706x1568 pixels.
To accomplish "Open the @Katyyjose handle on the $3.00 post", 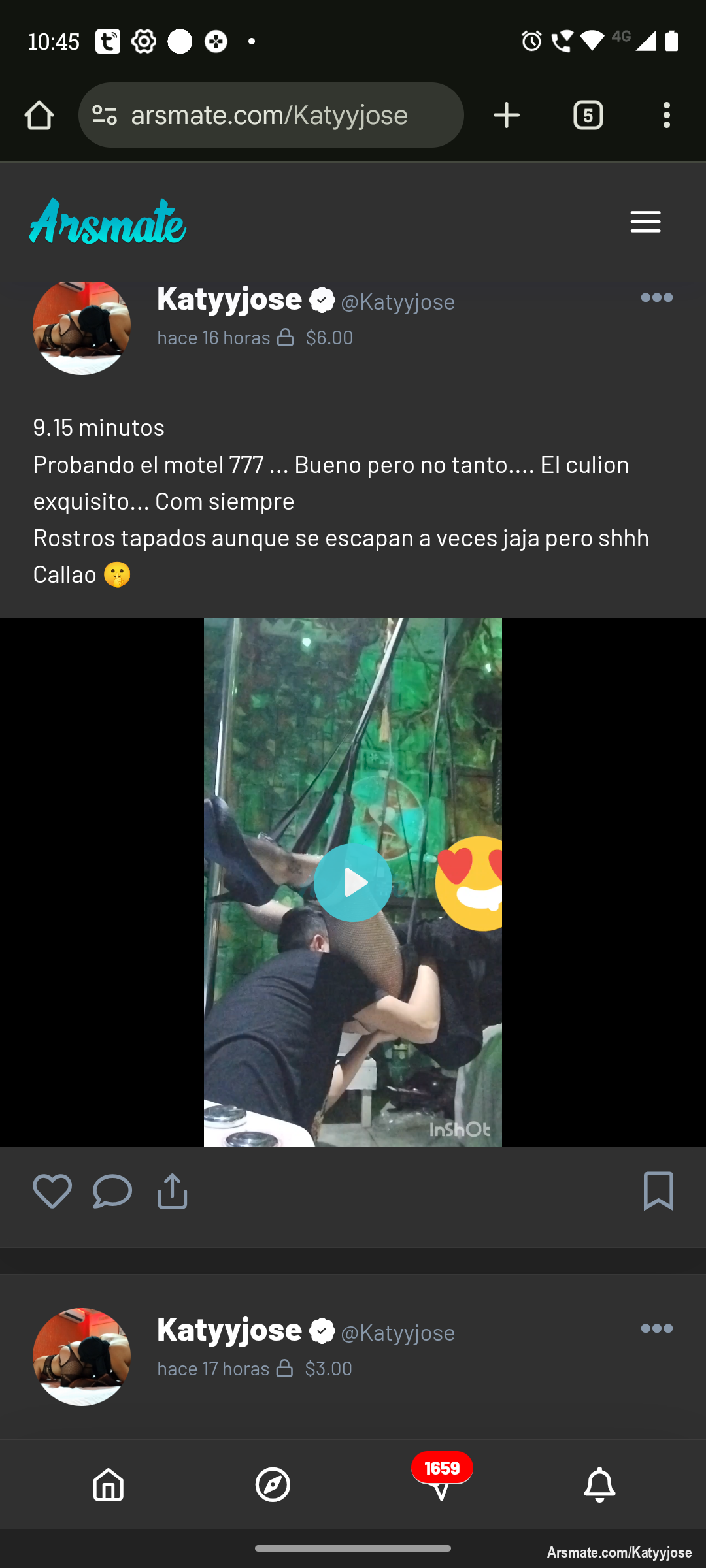I will [x=397, y=1332].
